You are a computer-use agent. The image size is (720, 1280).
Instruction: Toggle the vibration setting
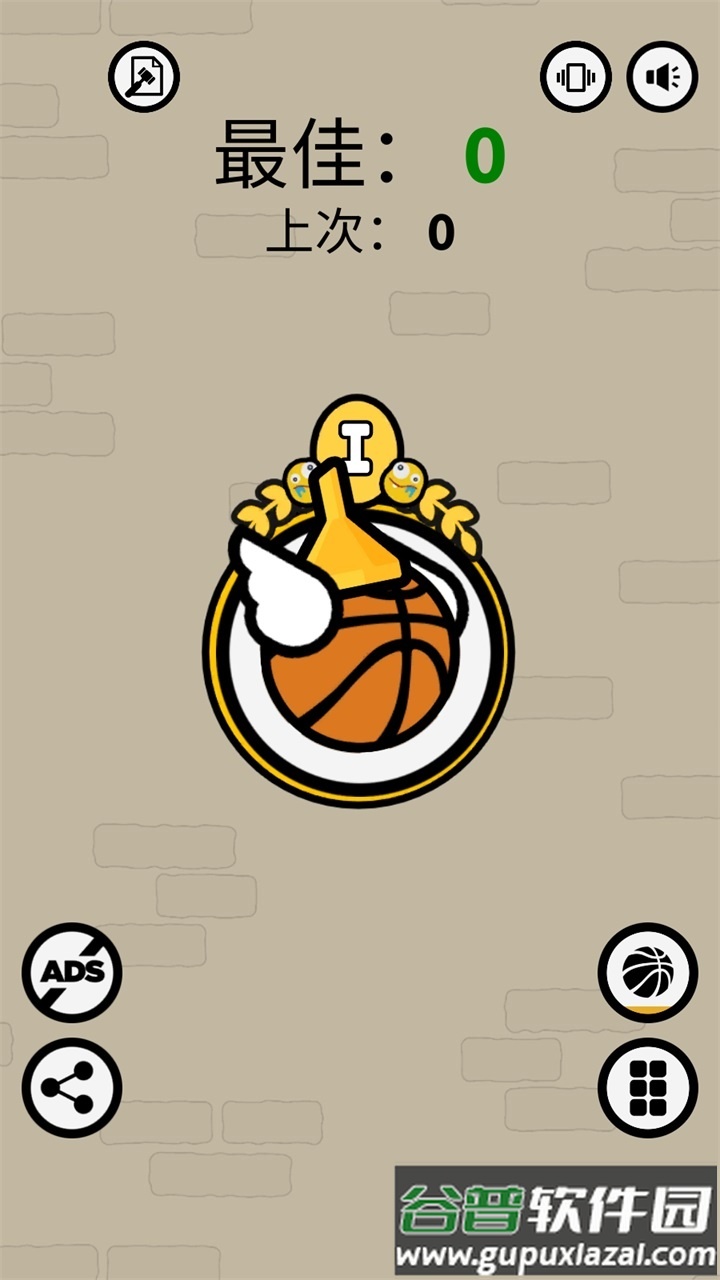[575, 76]
